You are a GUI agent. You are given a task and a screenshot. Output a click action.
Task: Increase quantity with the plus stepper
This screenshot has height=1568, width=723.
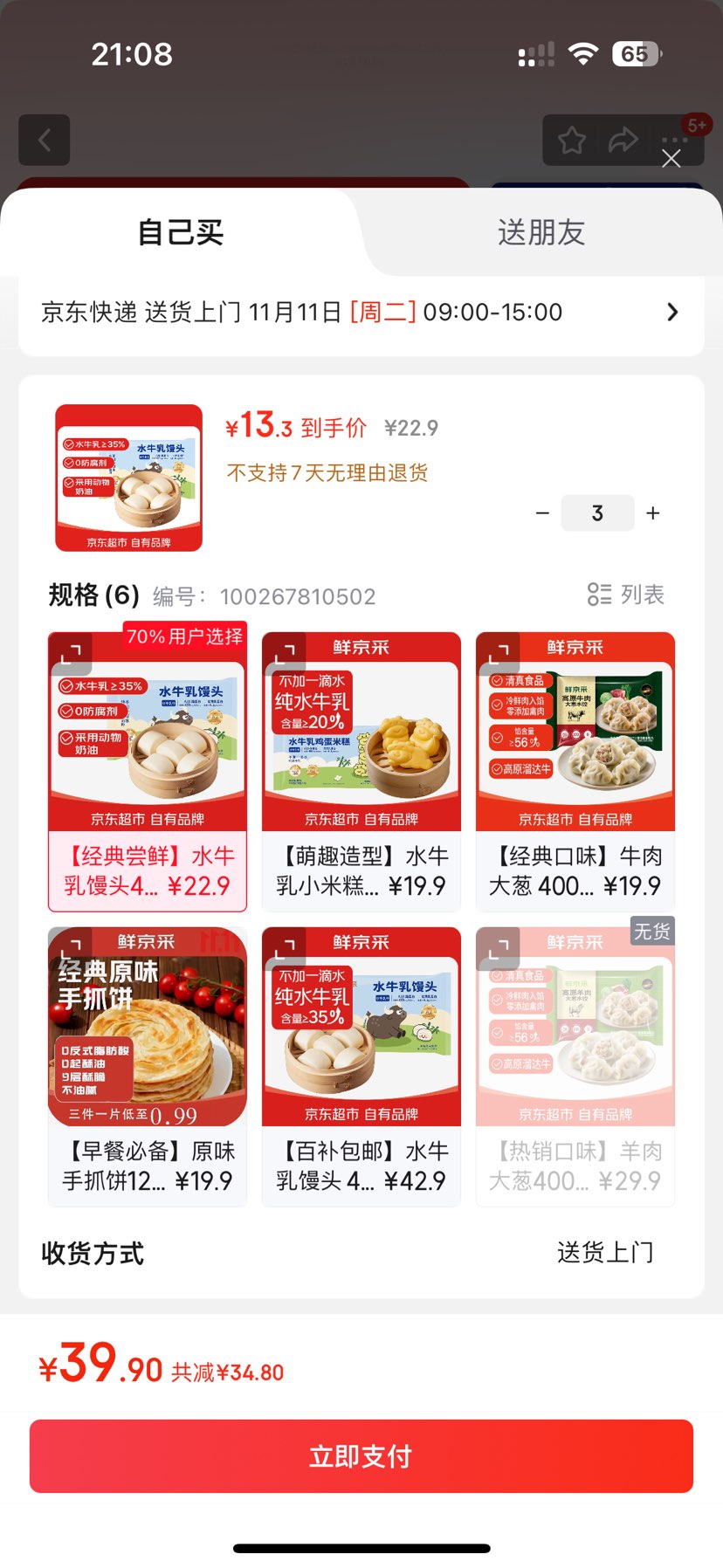coord(652,513)
